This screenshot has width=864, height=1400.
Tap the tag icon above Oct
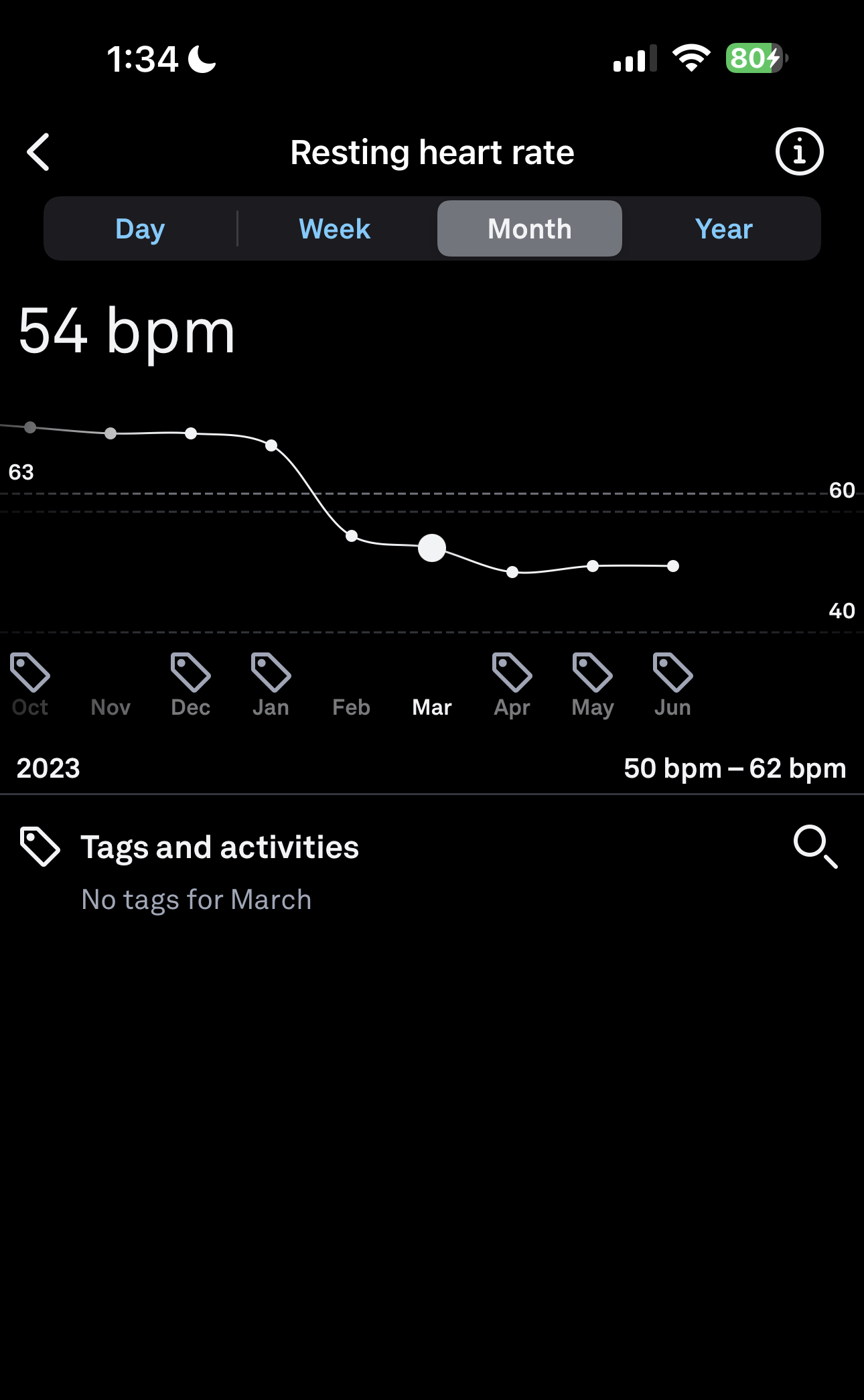point(30,672)
